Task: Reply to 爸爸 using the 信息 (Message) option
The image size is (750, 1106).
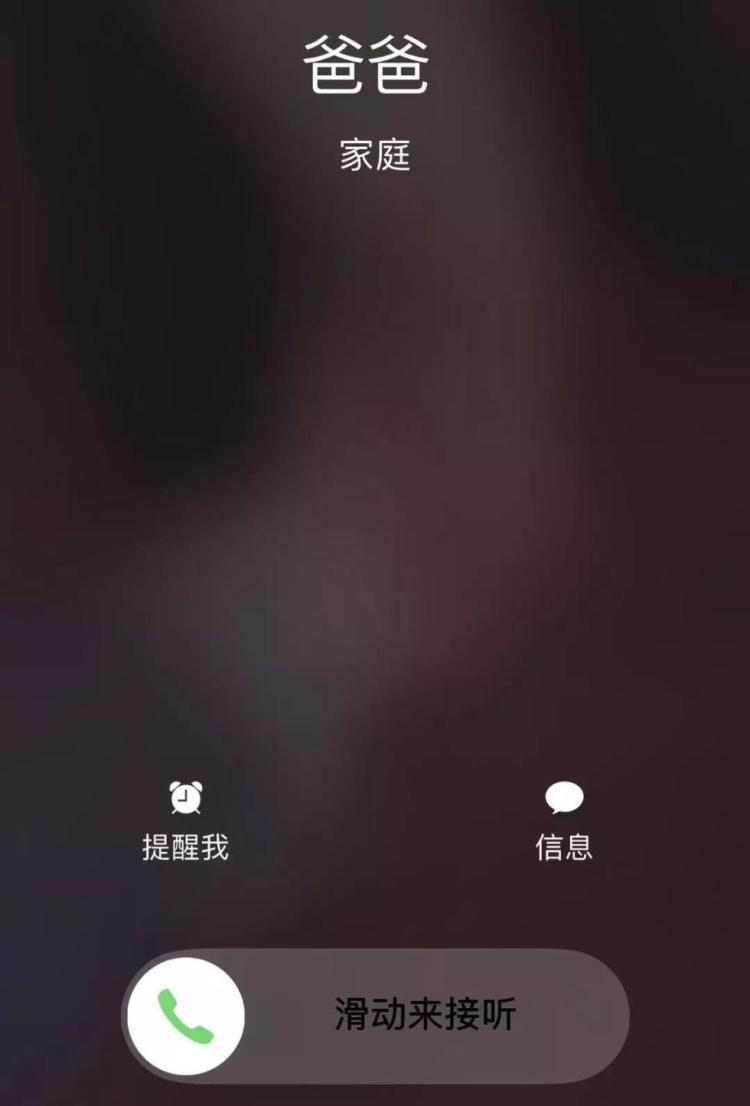Action: [564, 820]
